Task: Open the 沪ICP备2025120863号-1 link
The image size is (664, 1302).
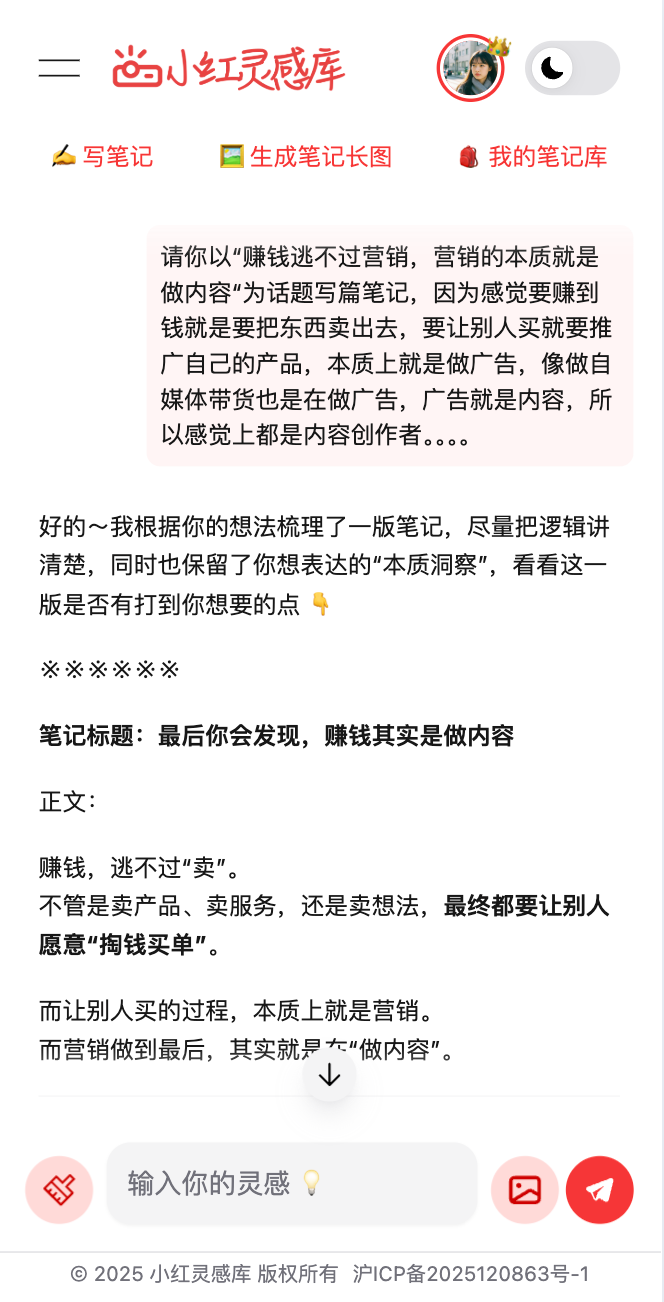Action: (471, 1274)
